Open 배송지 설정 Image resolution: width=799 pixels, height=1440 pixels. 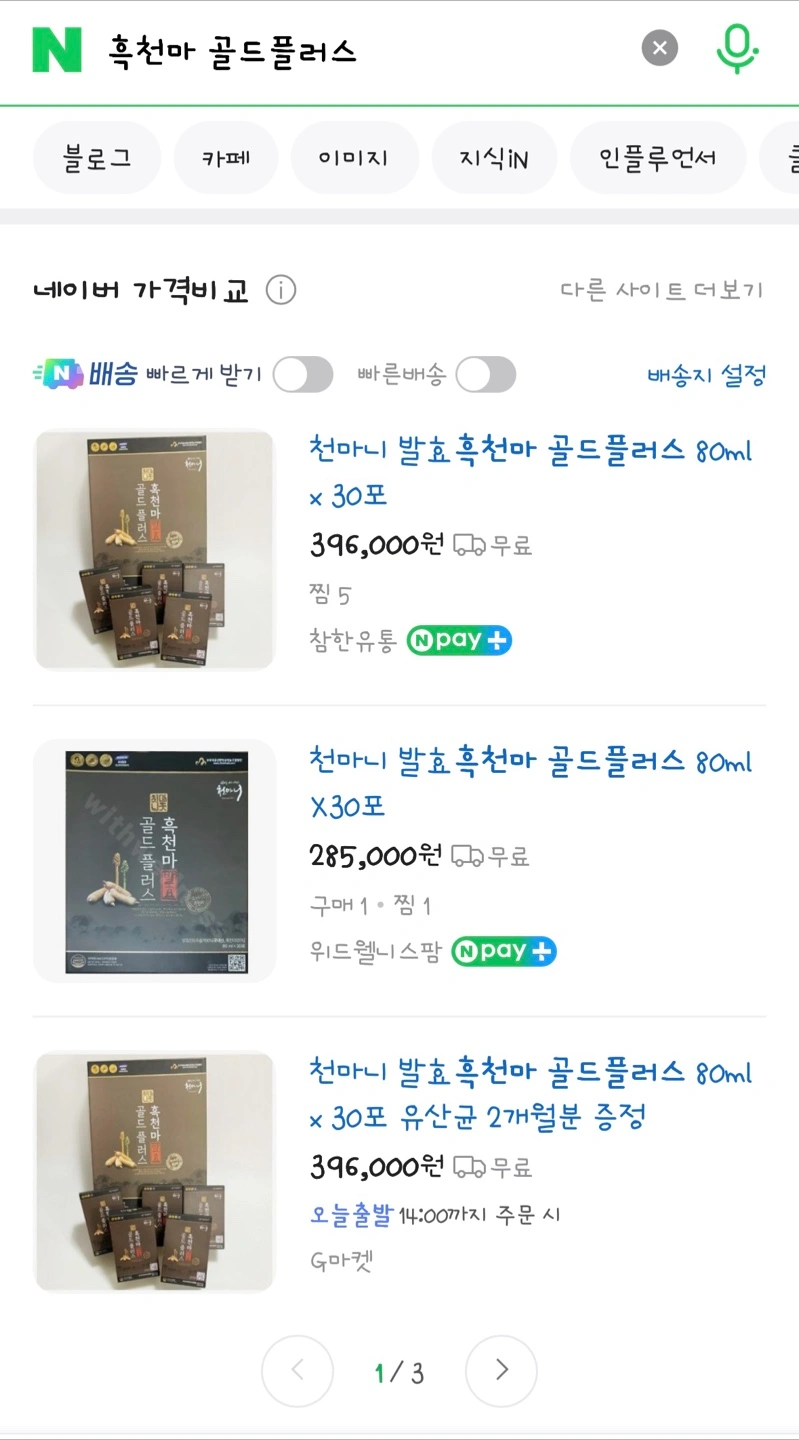point(706,375)
